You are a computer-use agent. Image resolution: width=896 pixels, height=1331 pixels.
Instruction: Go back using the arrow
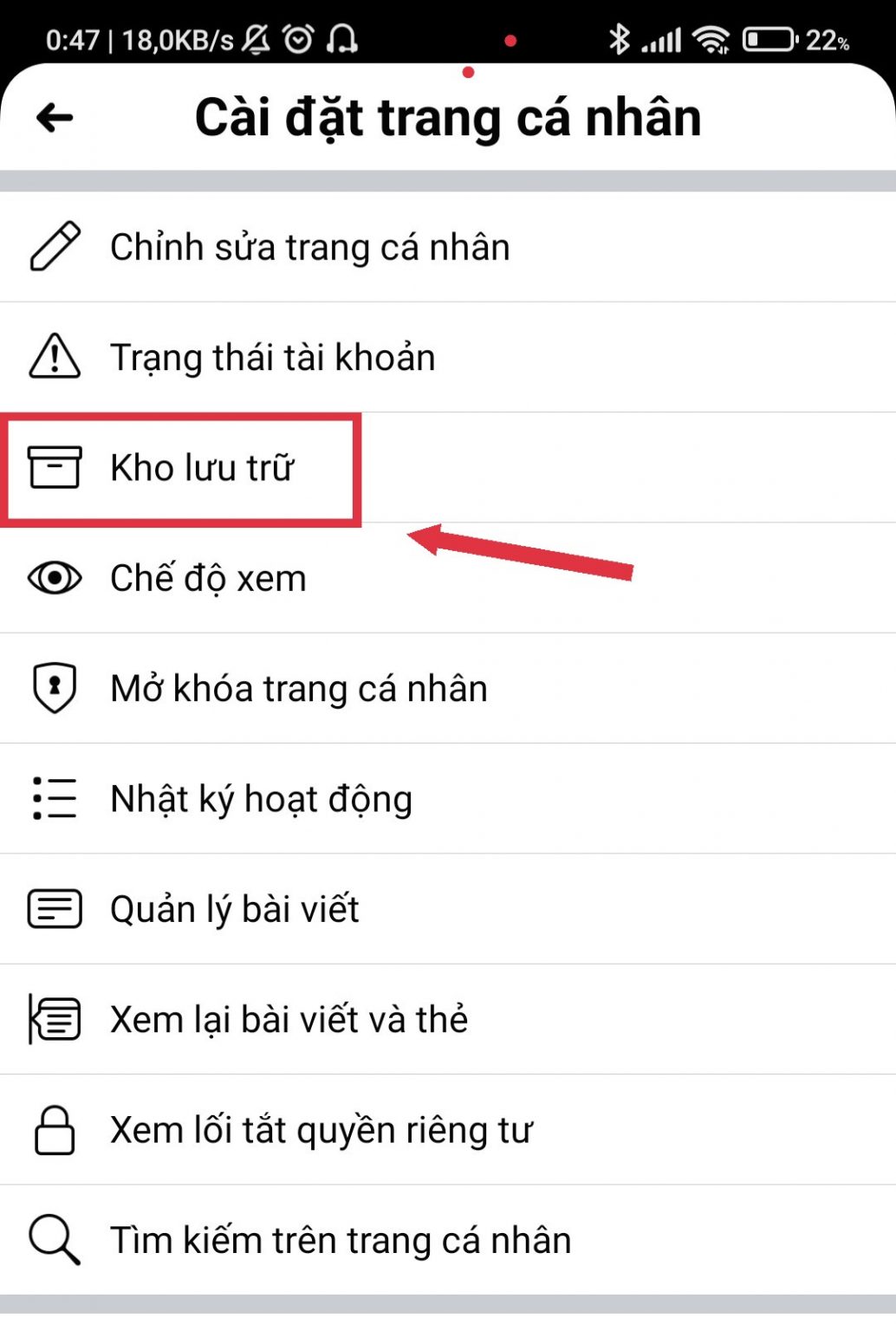point(55,118)
